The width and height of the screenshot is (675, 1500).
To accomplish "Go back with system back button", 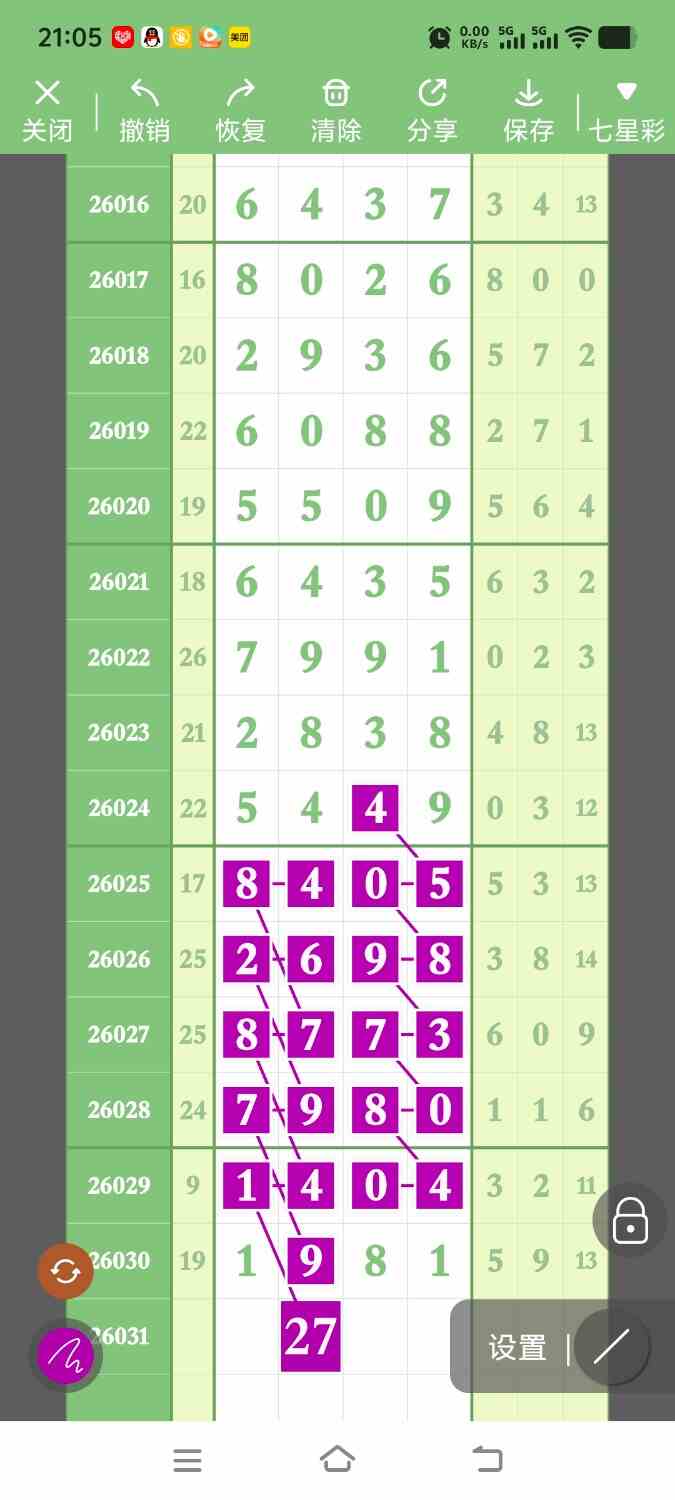I will (x=487, y=1460).
